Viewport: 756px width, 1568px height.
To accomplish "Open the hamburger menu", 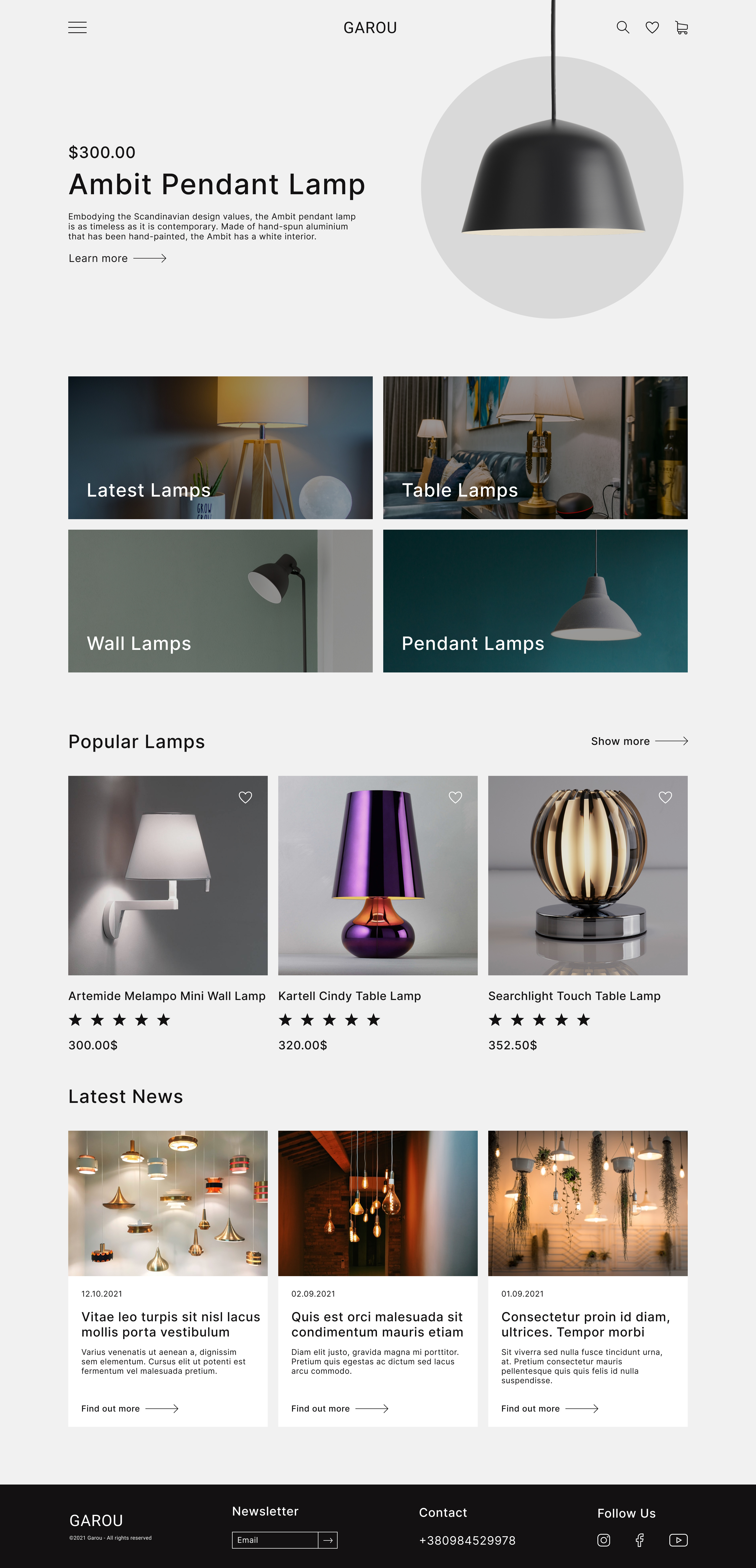I will (x=77, y=27).
